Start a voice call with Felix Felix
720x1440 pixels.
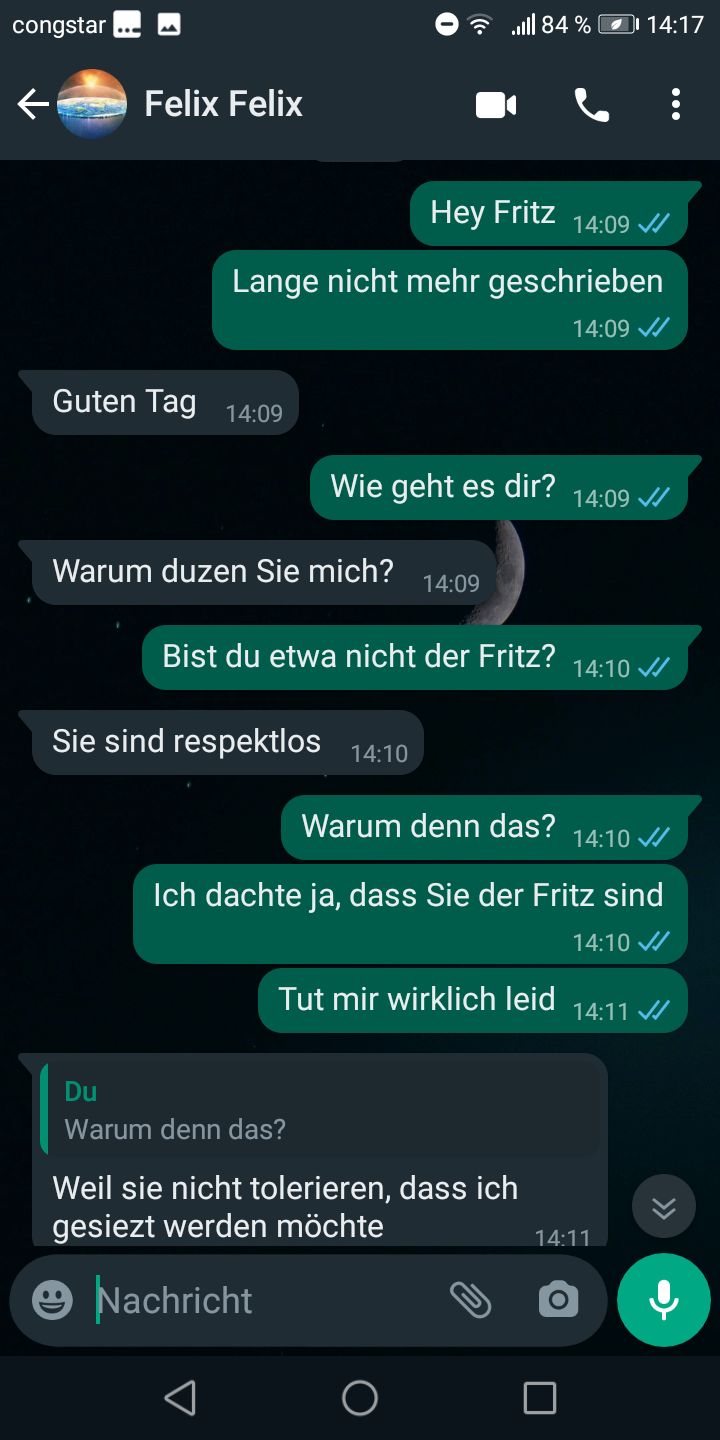[591, 104]
